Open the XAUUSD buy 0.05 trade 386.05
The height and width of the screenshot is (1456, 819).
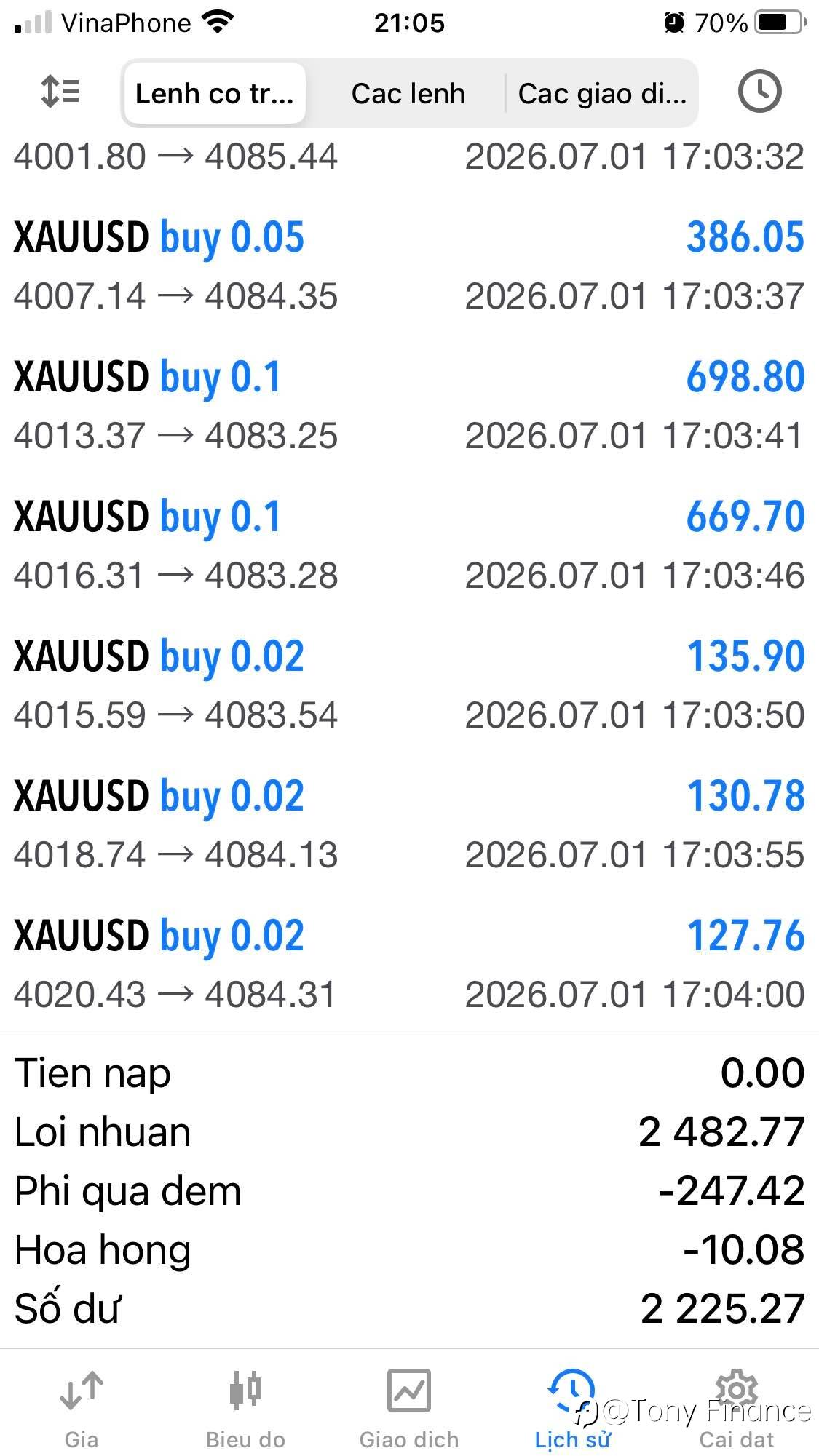coord(409,266)
